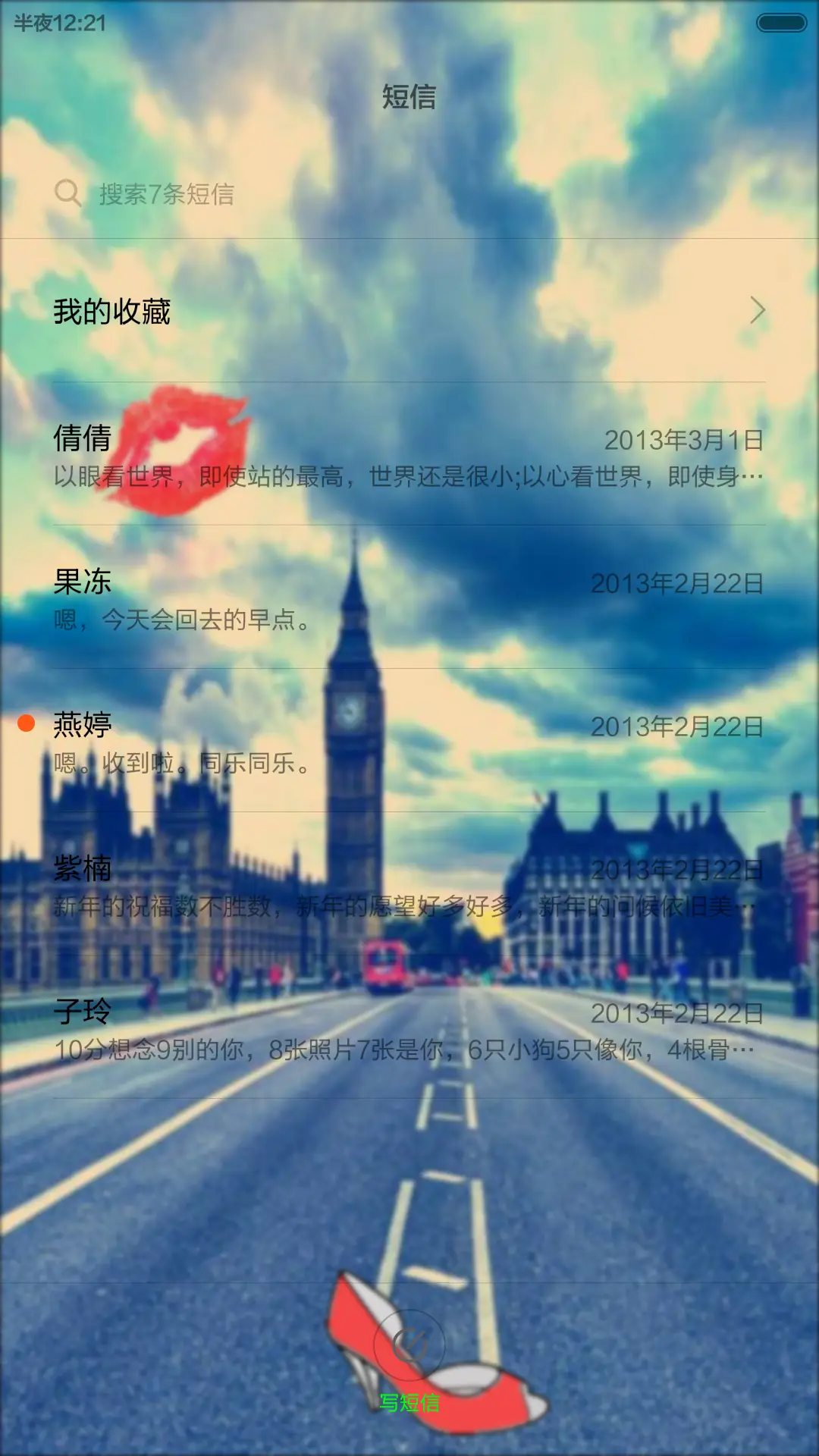Tap the clock display showing 半夜12:21
The image size is (819, 1456).
coord(55,23)
